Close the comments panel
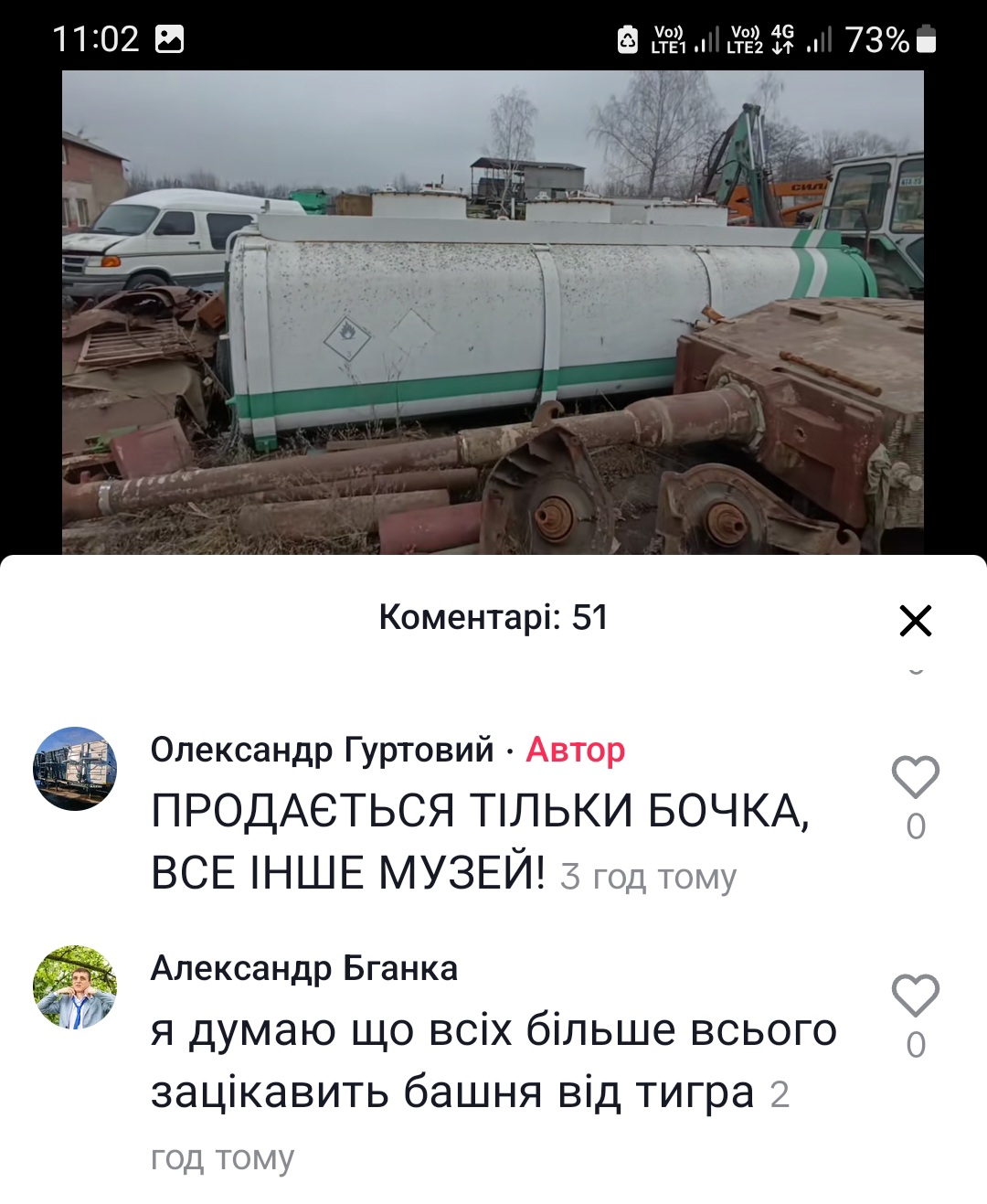987x1204 pixels. click(x=915, y=621)
